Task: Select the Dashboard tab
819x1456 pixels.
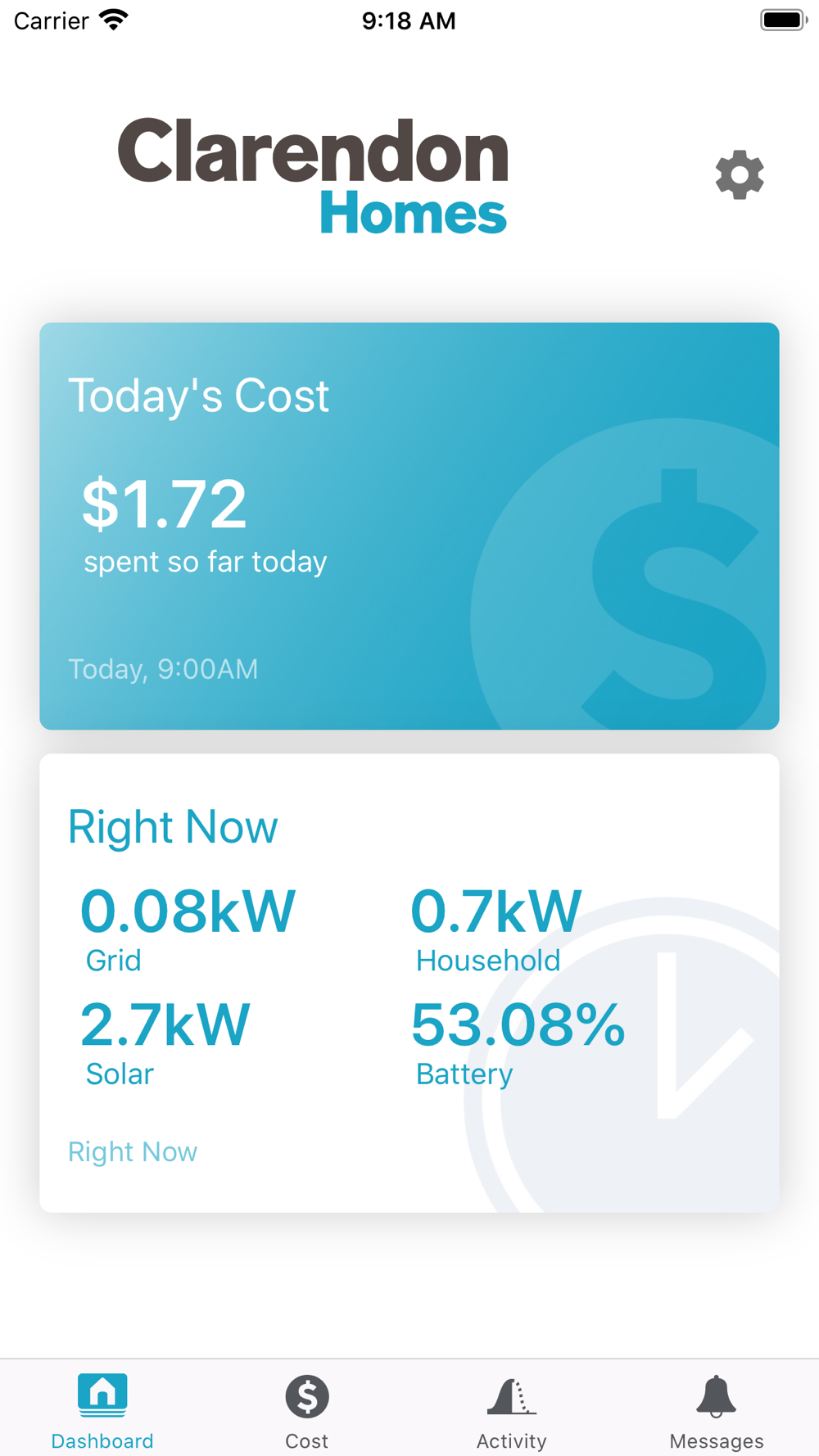Action: [102, 1410]
